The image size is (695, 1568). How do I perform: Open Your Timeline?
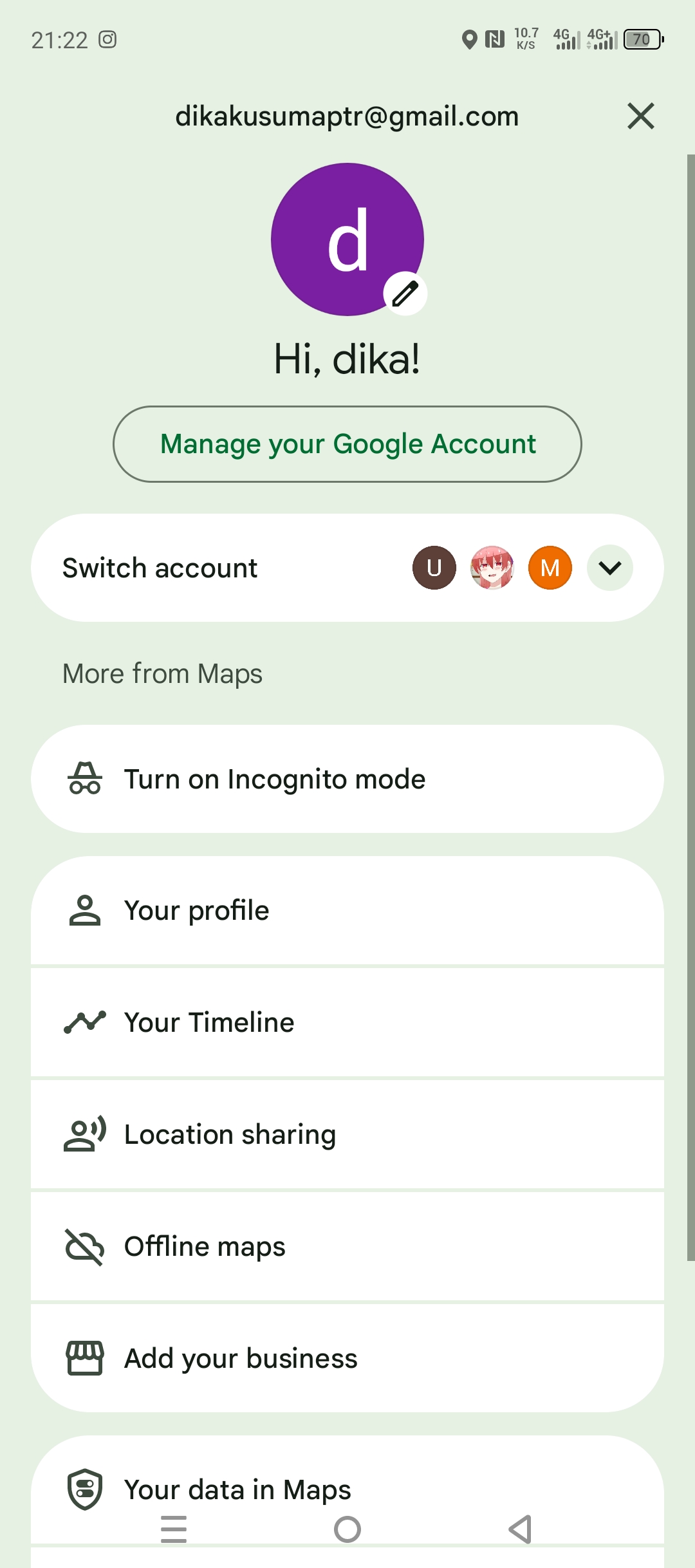pos(347,1022)
